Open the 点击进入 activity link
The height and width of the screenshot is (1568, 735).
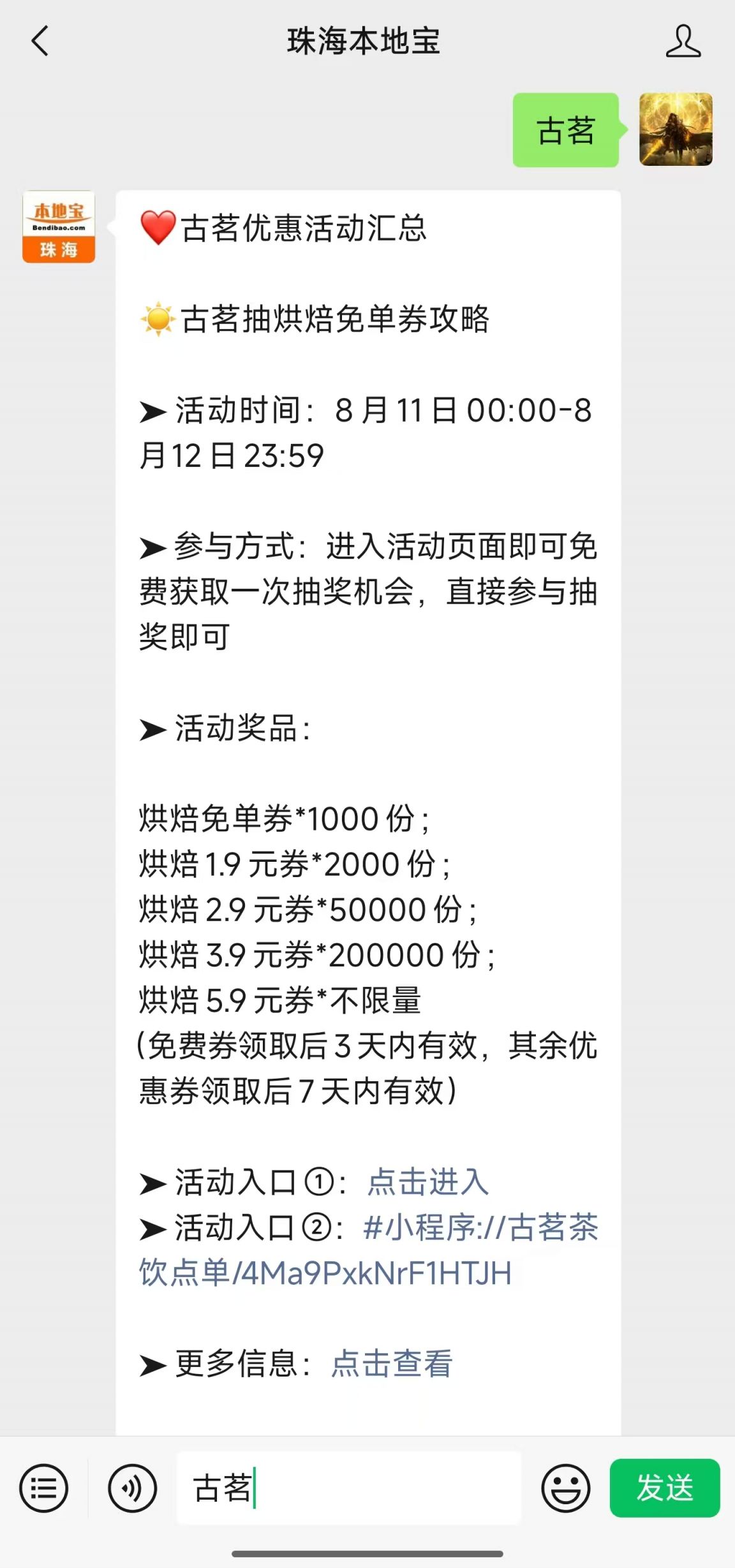(428, 1182)
